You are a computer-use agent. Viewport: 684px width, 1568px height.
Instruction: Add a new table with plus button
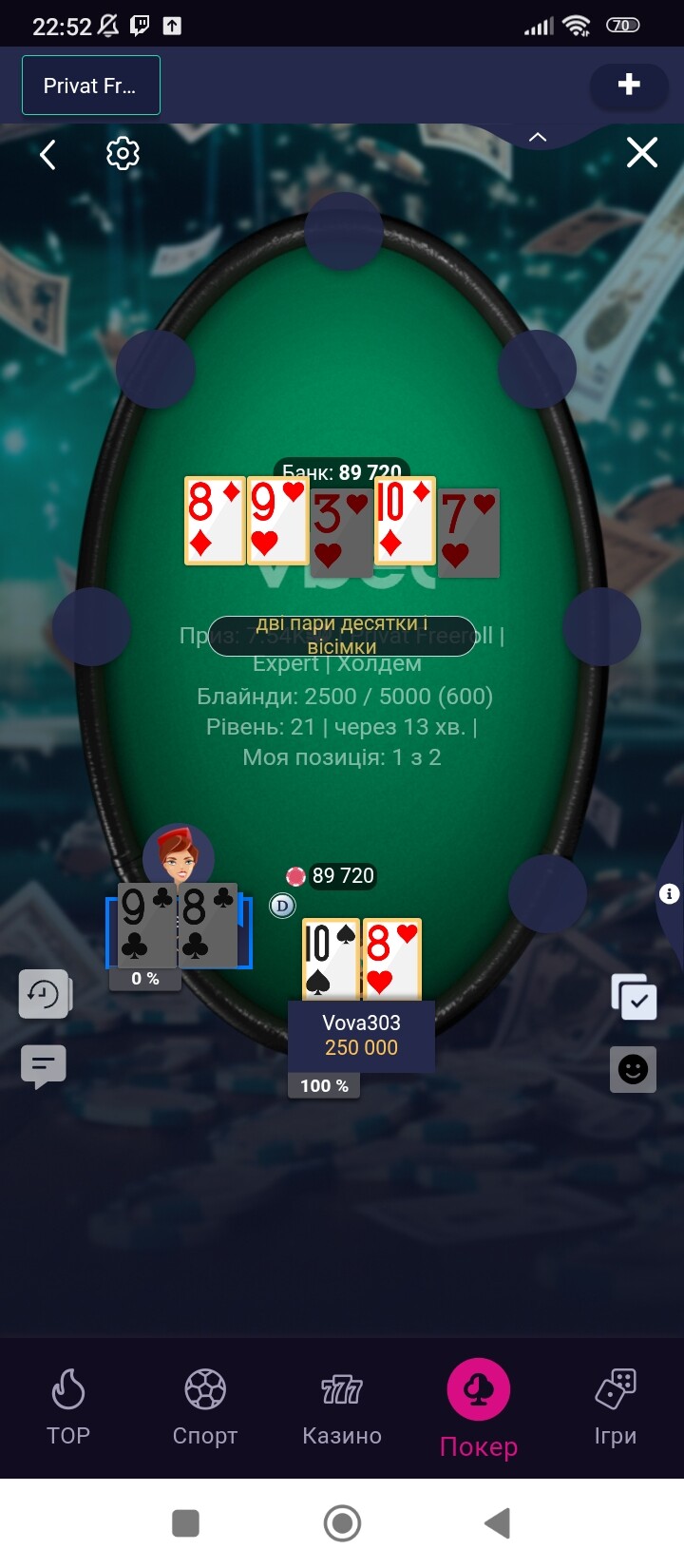(629, 85)
